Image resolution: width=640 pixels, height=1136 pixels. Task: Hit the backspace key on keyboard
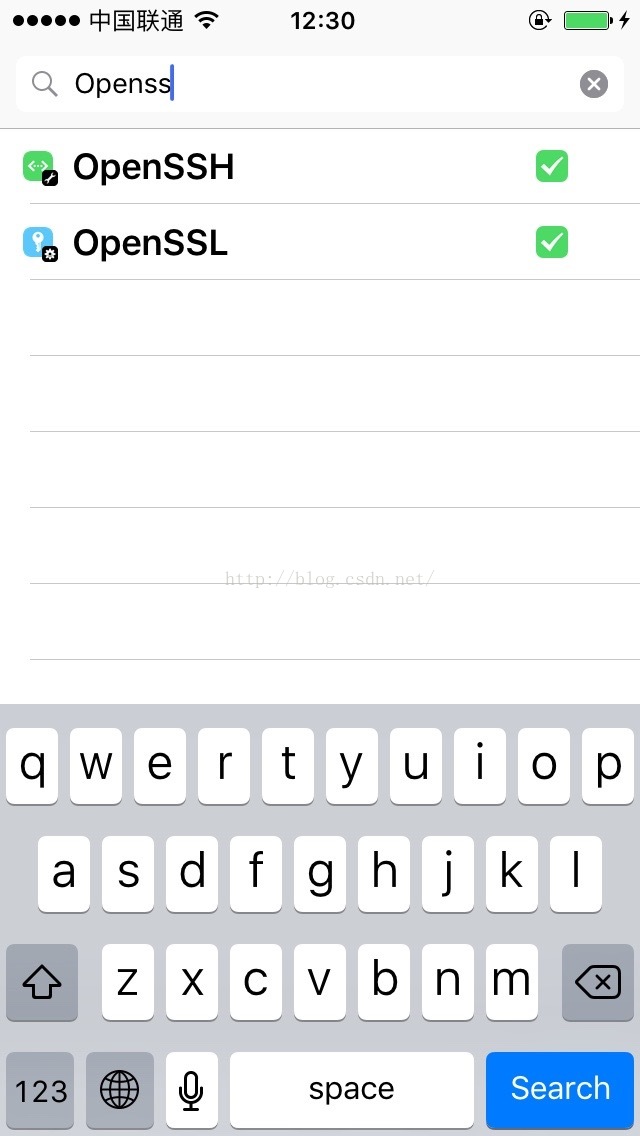(598, 982)
